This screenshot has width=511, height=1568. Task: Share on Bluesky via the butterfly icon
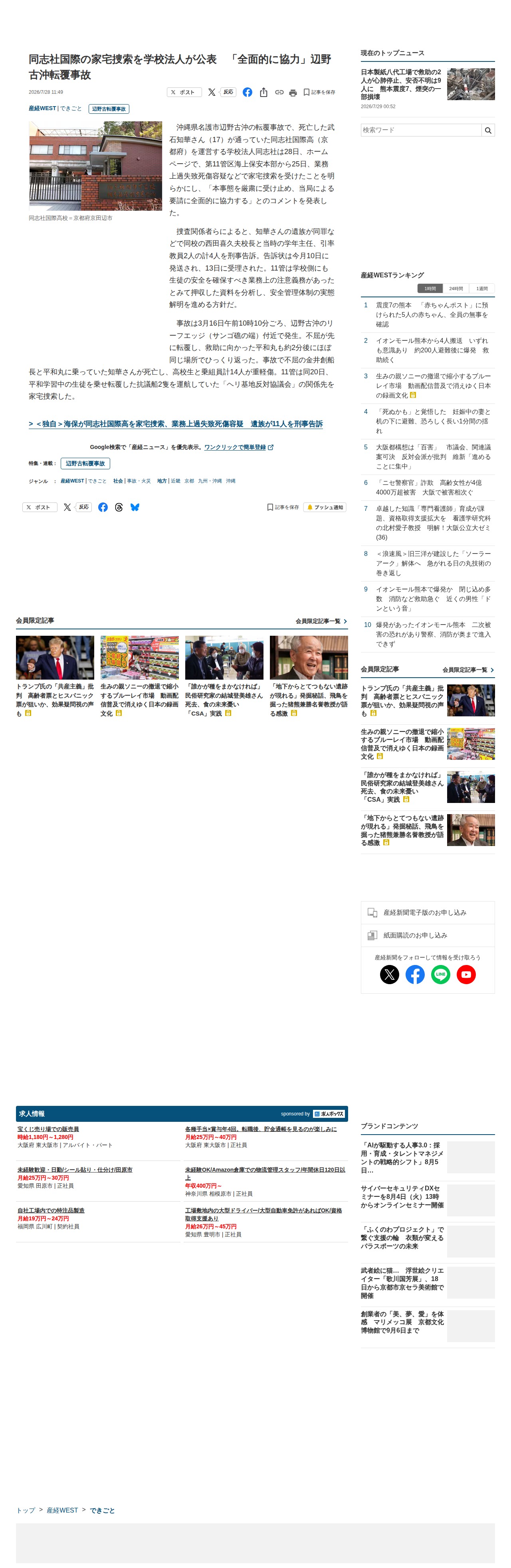(x=135, y=508)
